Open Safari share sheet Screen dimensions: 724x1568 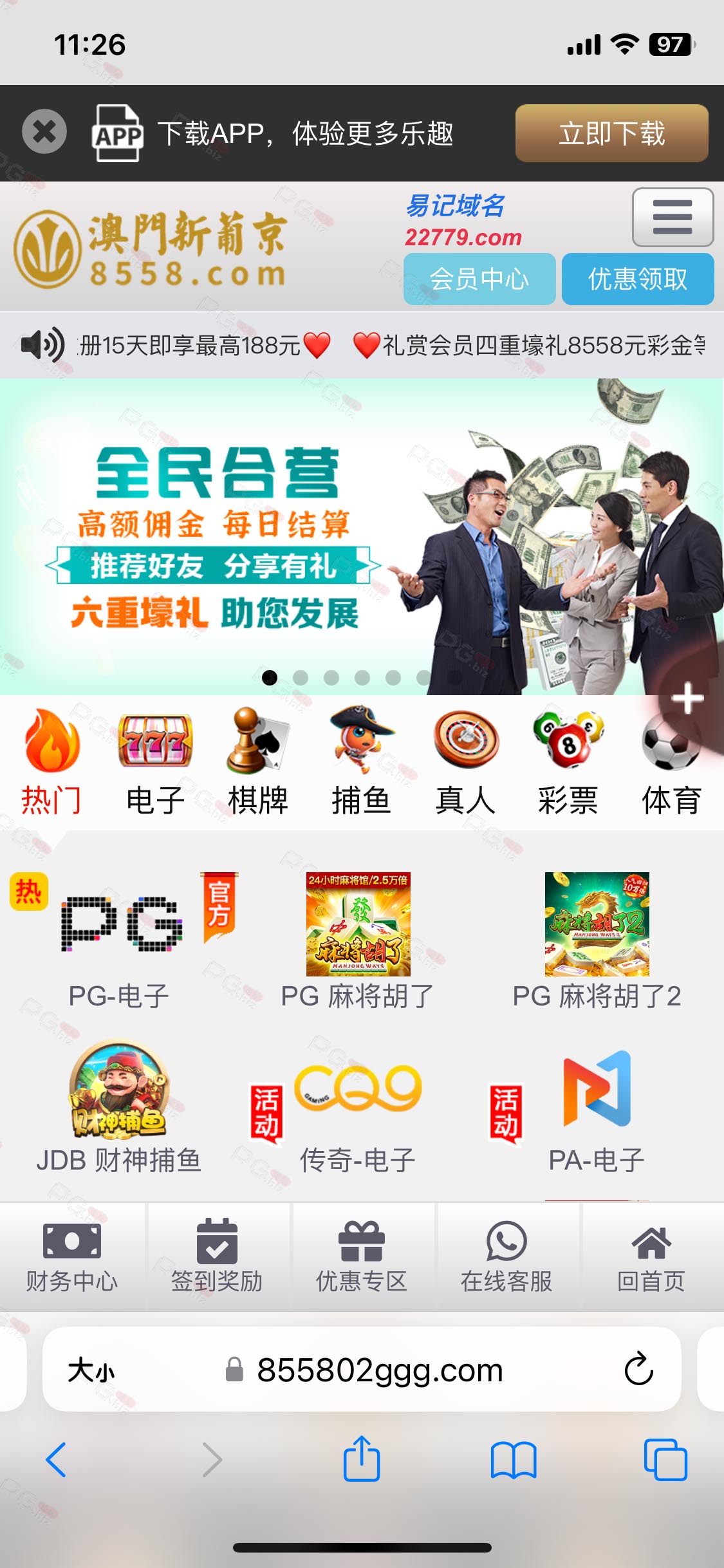point(362,1460)
